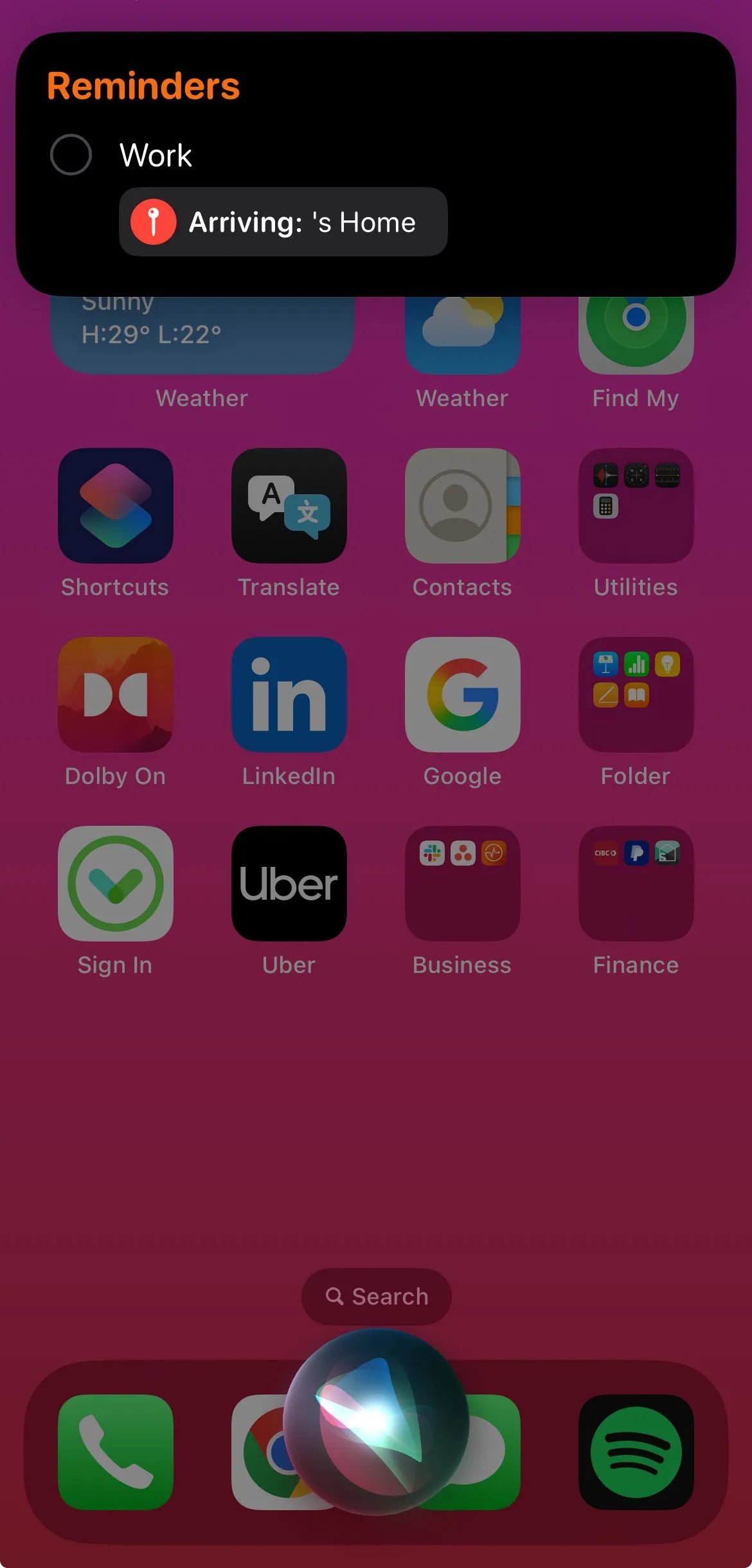Launch the Translate app
Image resolution: width=752 pixels, height=1568 pixels.
[289, 506]
